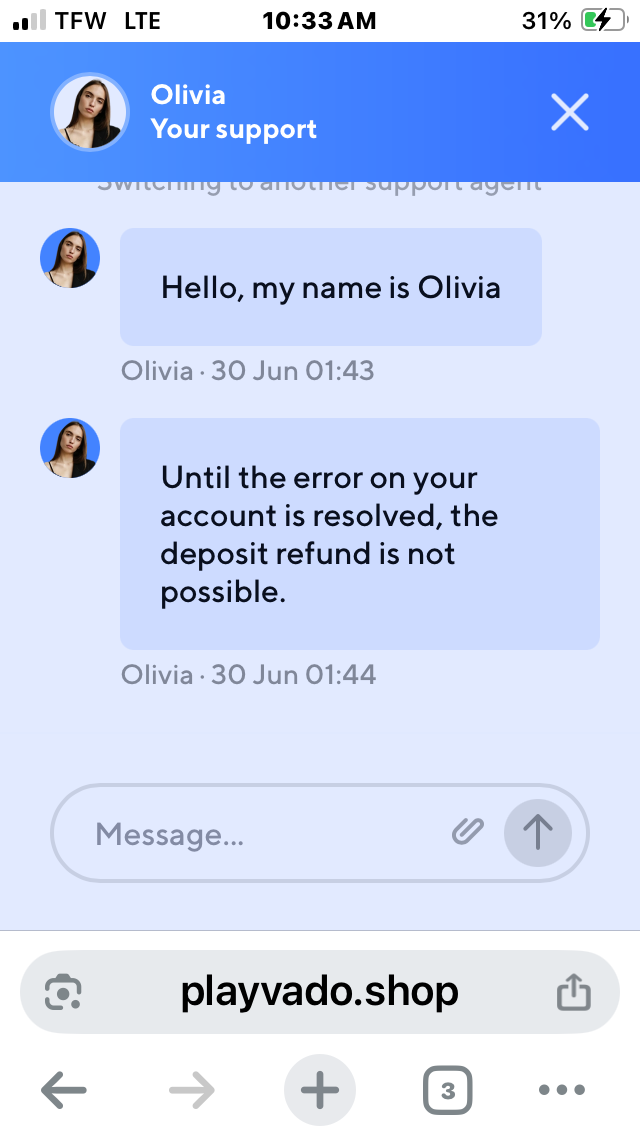Go back to the previous page
This screenshot has width=640, height=1136.
click(64, 1091)
